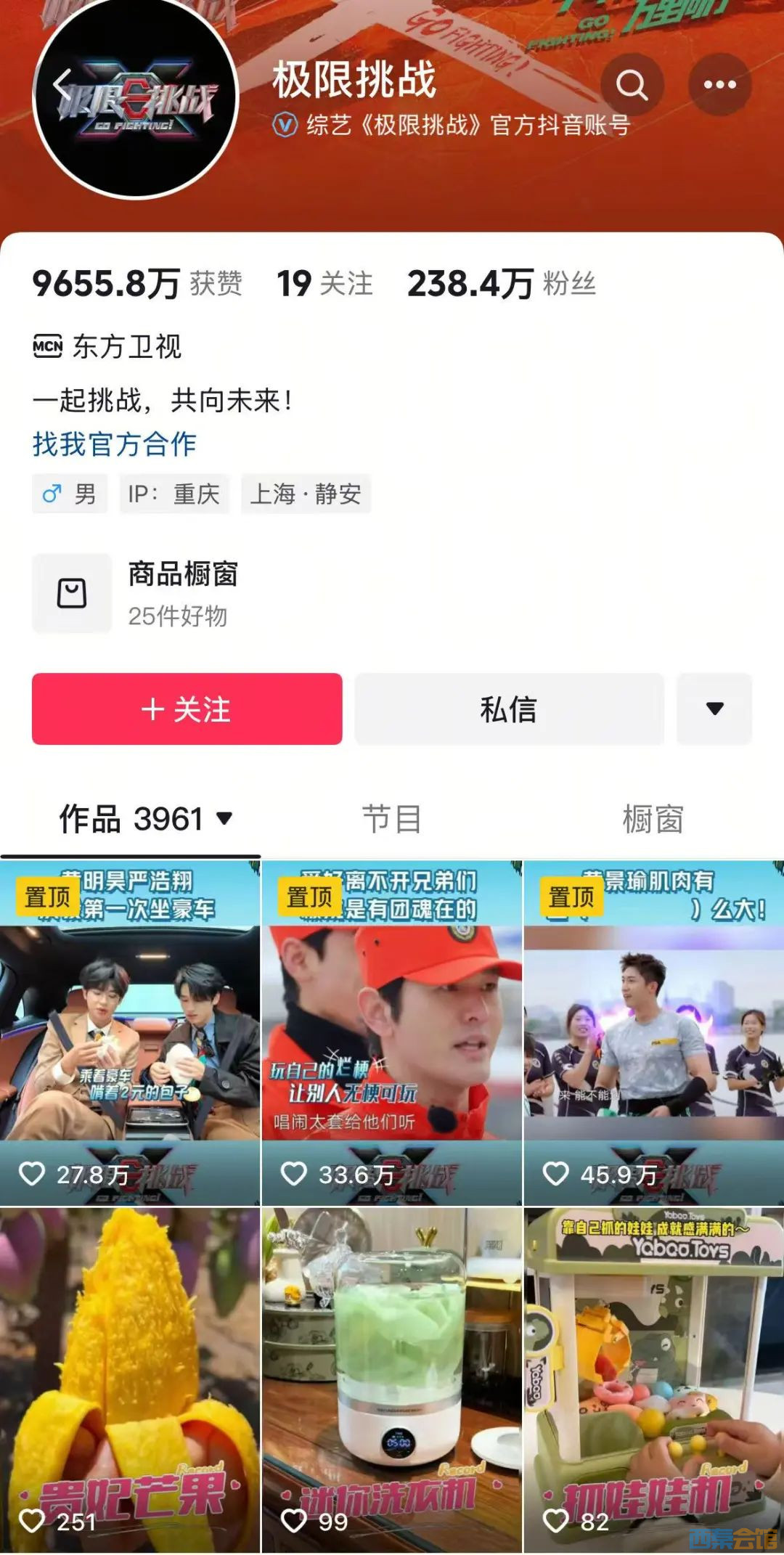Open the 粉丝 followers list
Viewport: 784px width, 1555px height.
point(501,283)
